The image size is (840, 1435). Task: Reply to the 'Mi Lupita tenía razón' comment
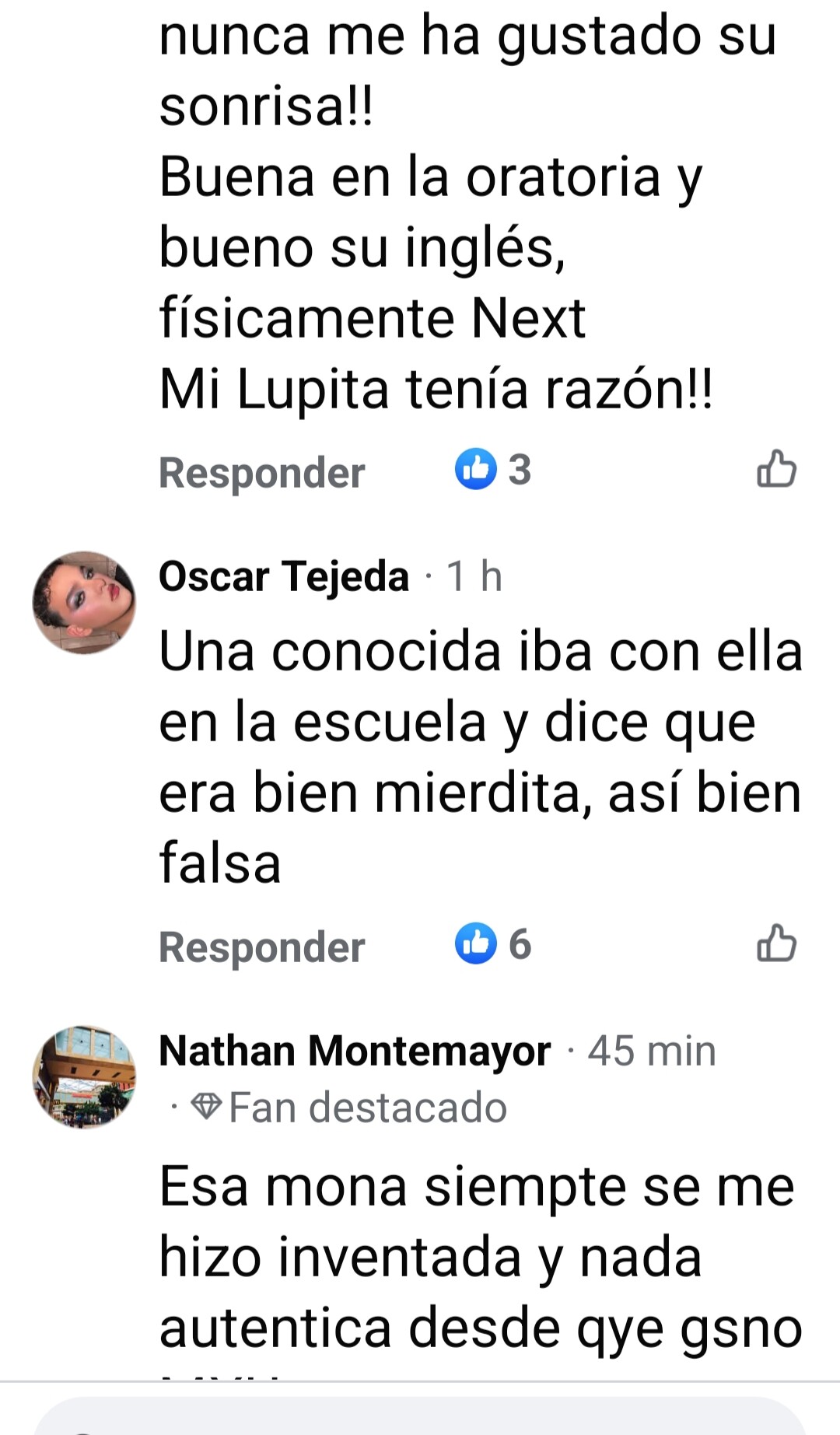click(x=261, y=472)
